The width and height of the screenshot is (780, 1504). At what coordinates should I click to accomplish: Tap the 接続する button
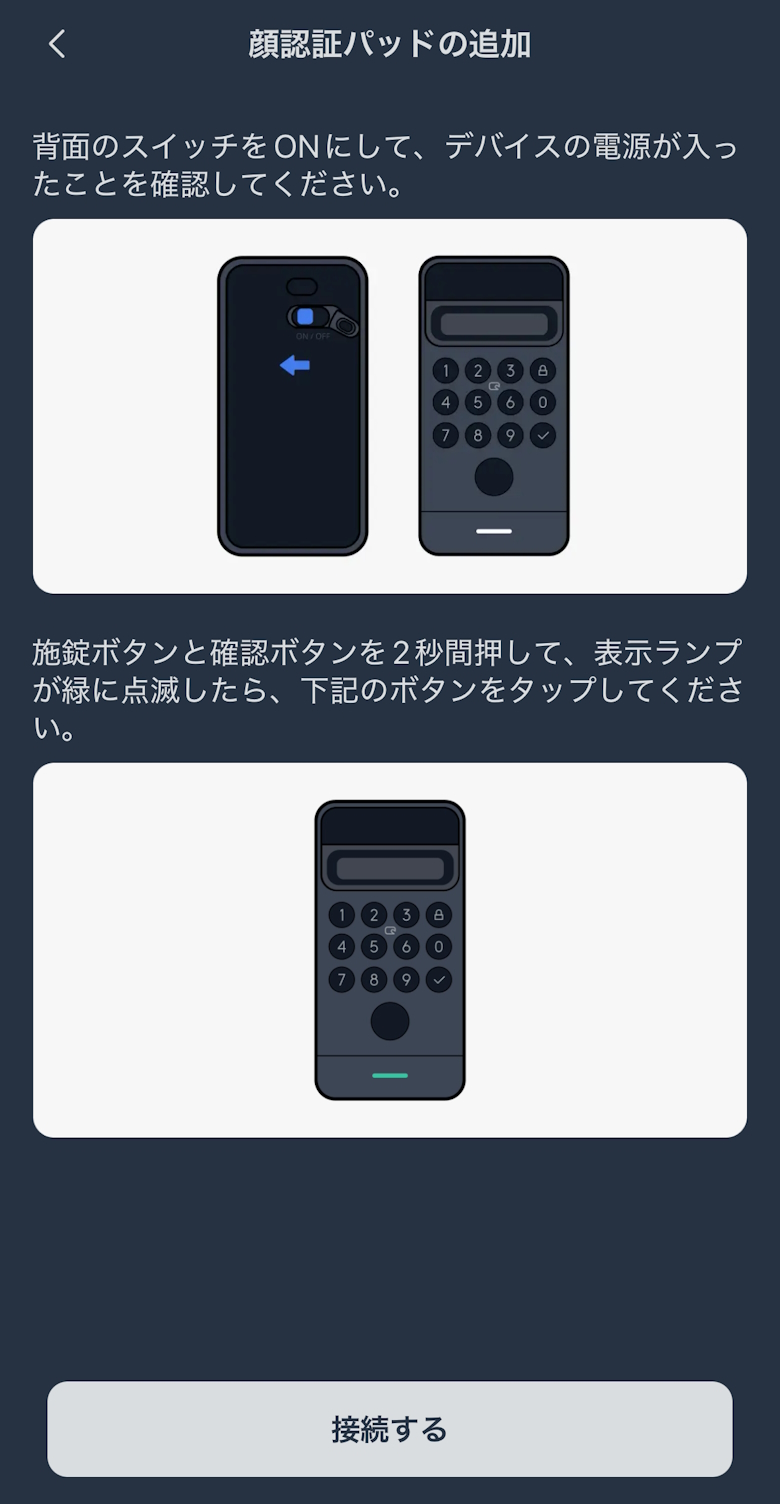[390, 1429]
